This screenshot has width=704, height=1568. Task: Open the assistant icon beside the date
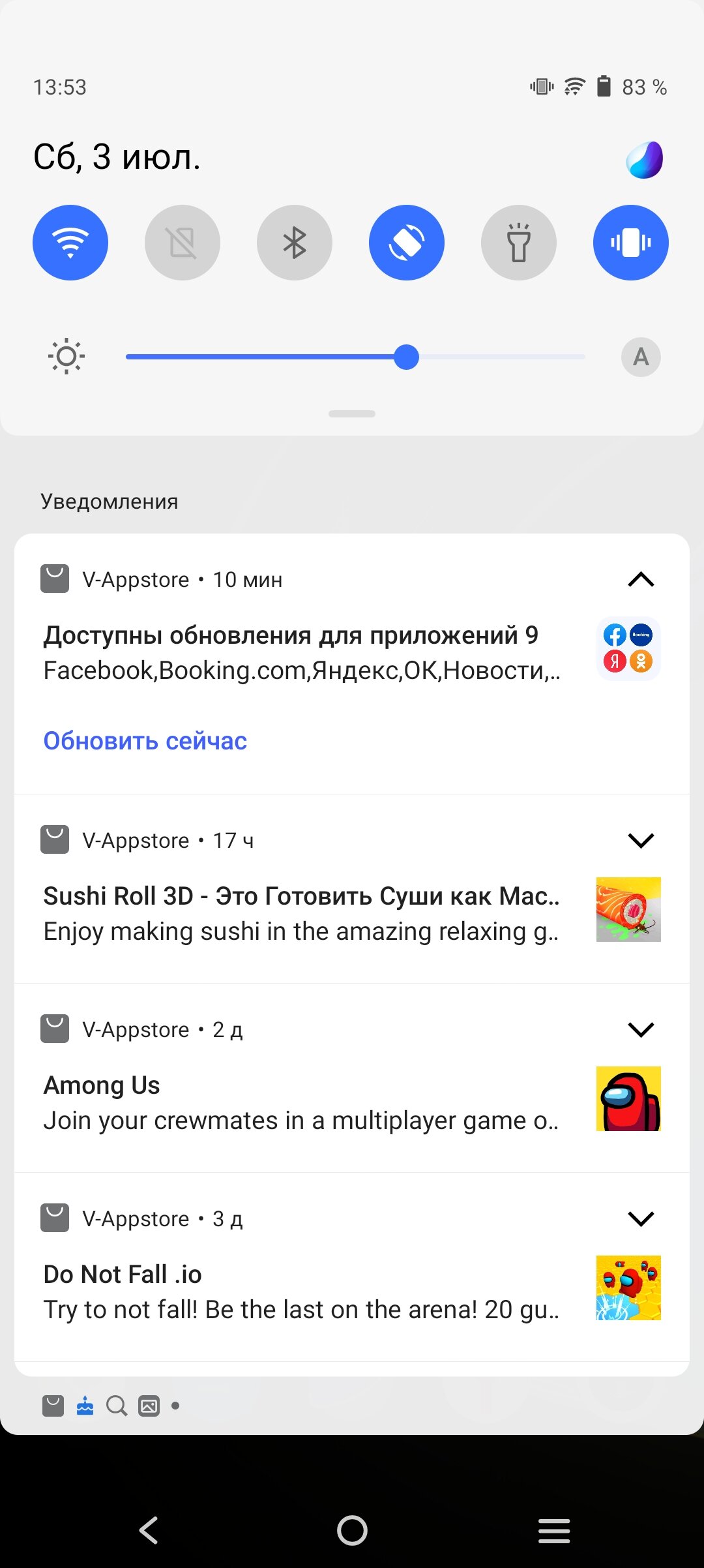click(645, 160)
